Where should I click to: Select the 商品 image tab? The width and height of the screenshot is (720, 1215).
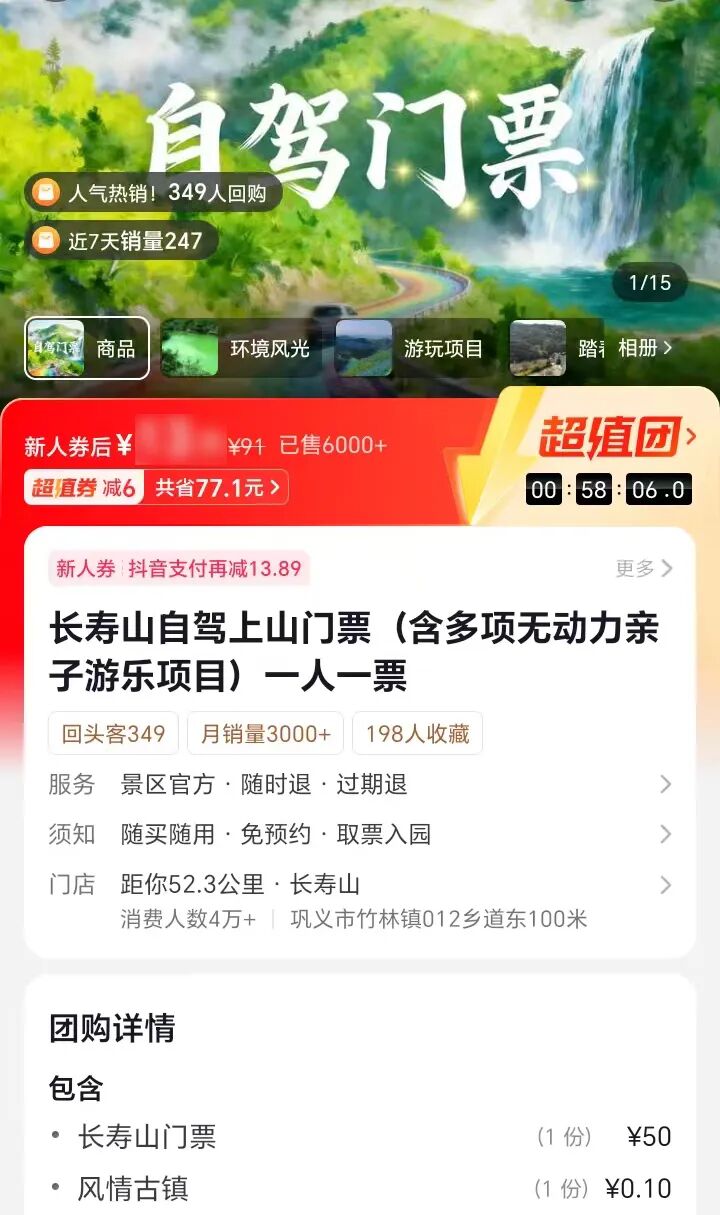[87, 348]
